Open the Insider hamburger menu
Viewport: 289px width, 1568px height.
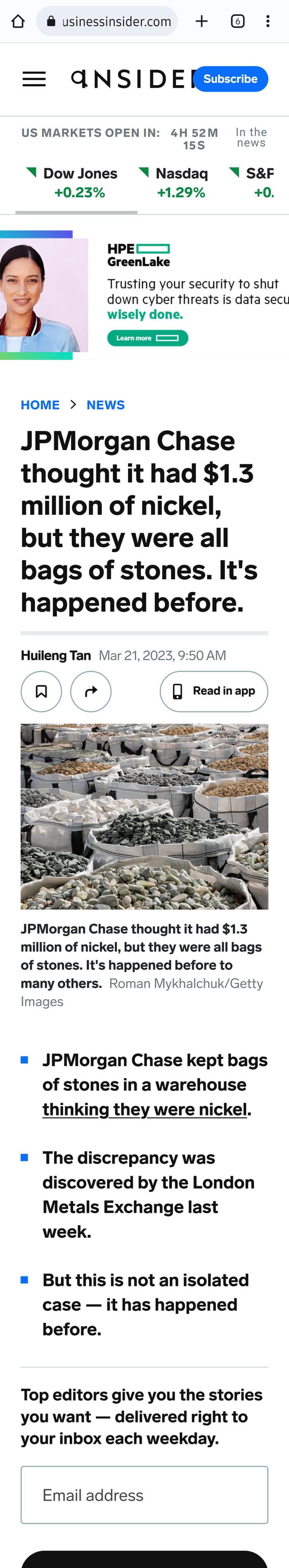click(34, 79)
